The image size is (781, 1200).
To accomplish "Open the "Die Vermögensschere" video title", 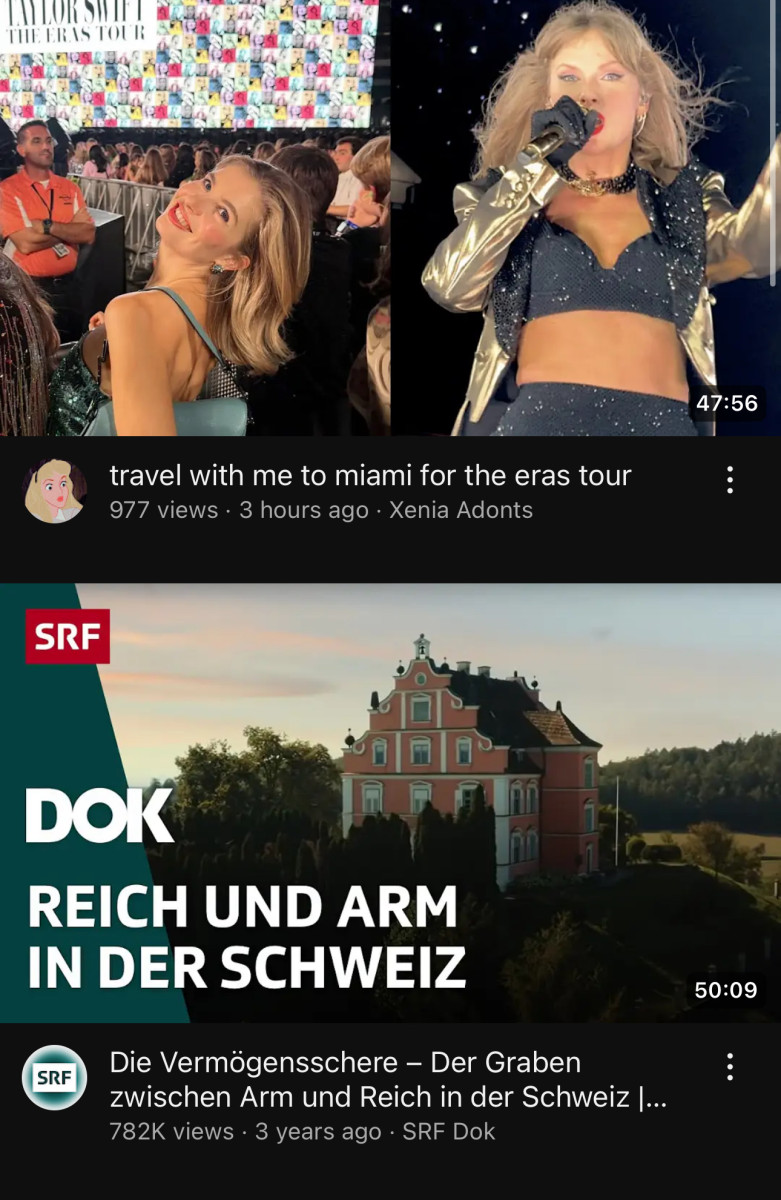I will point(387,1079).
